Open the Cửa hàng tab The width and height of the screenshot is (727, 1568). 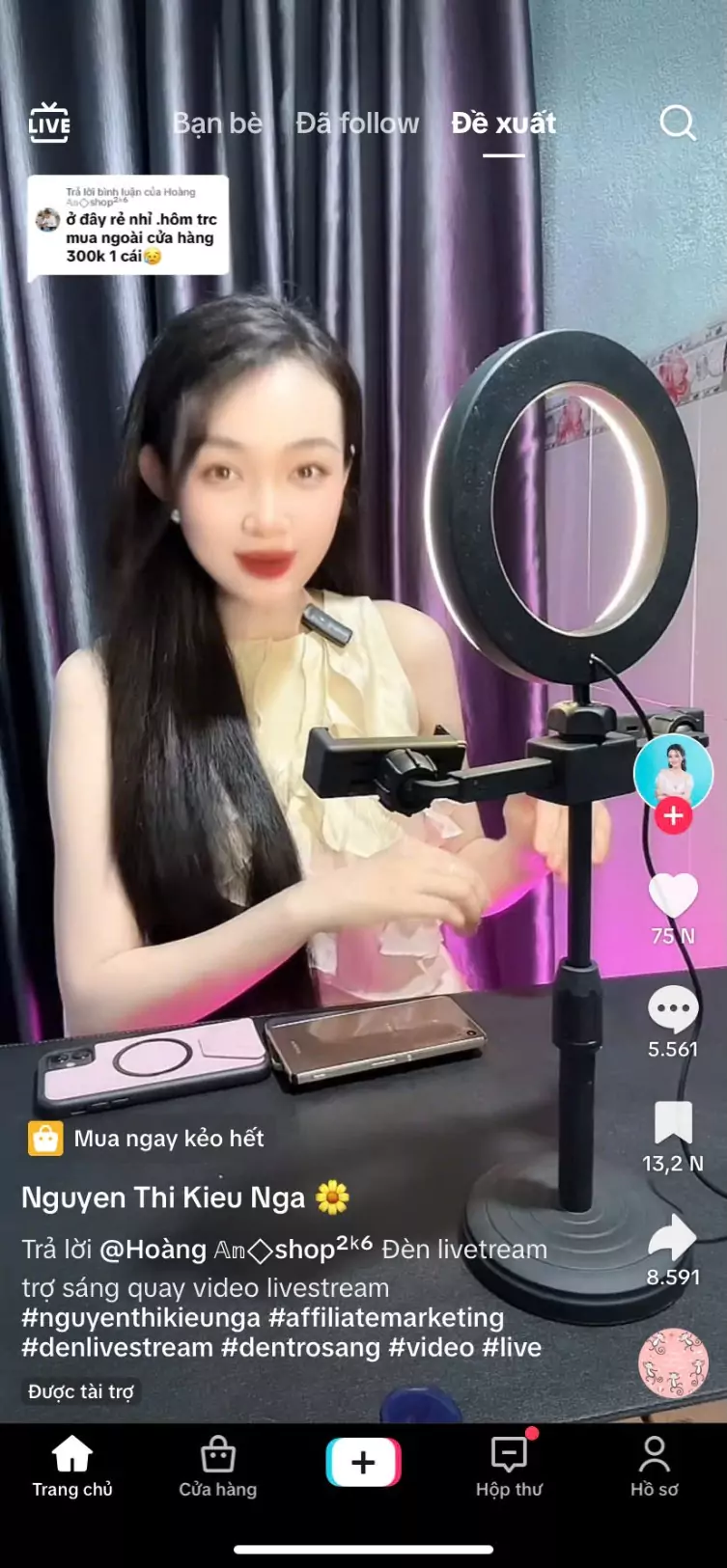point(218,1467)
